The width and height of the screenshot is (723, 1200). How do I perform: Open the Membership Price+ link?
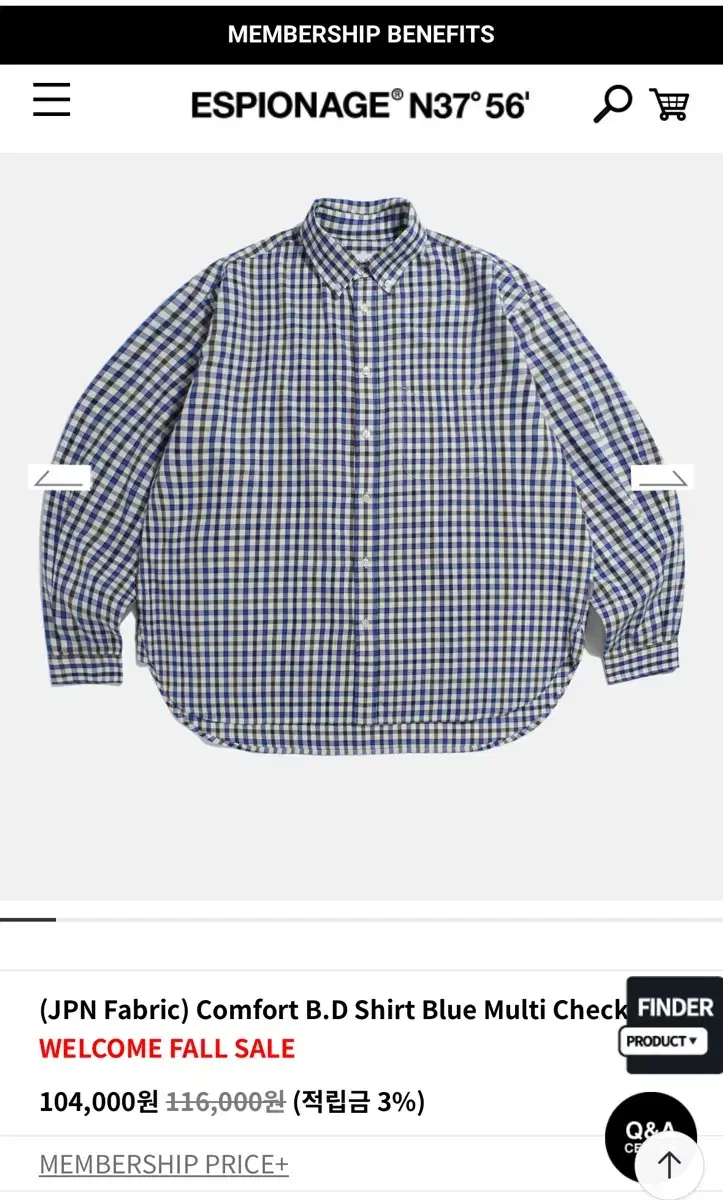pyautogui.click(x=164, y=1164)
